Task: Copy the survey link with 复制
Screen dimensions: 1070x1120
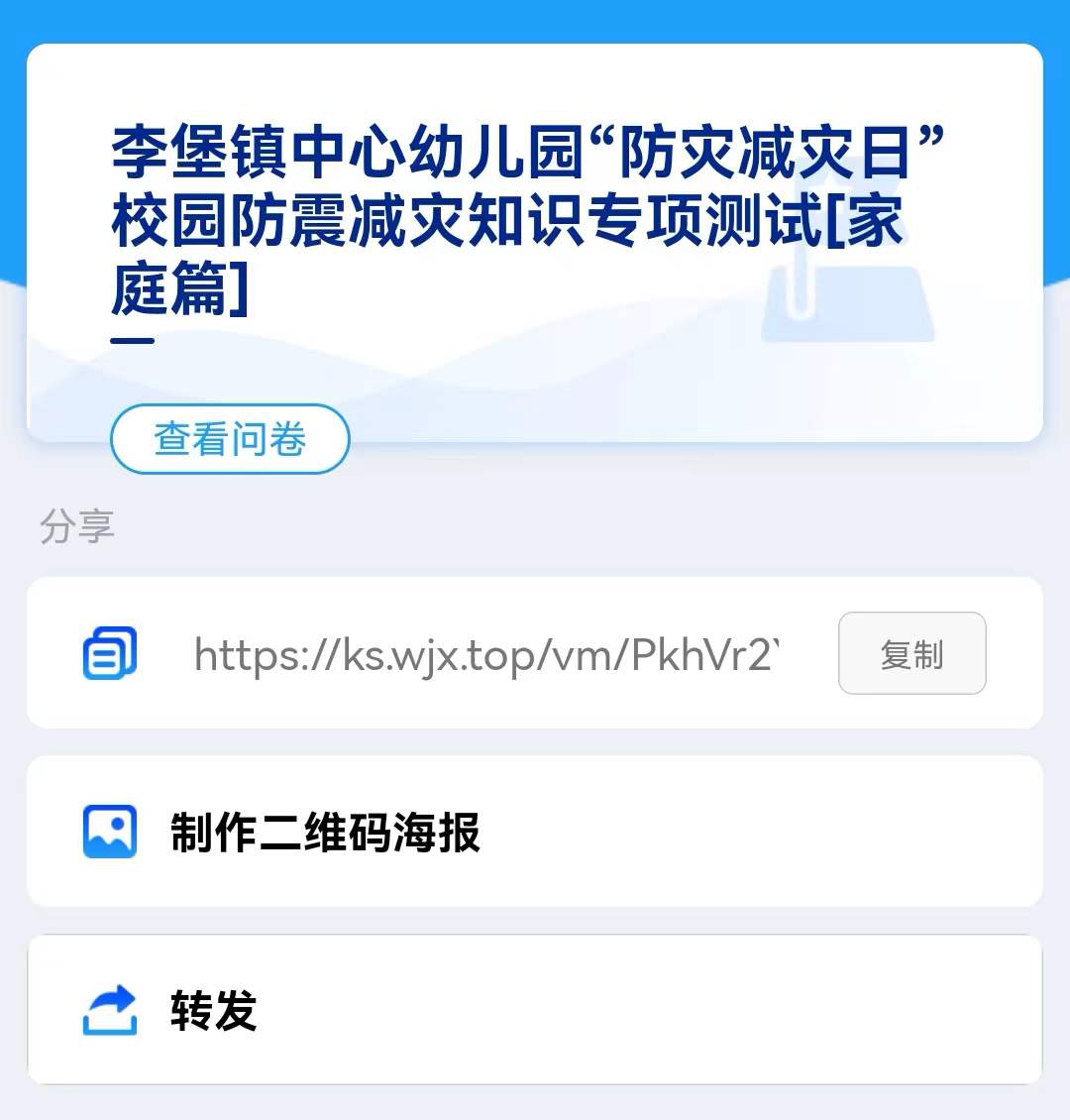Action: tap(911, 654)
